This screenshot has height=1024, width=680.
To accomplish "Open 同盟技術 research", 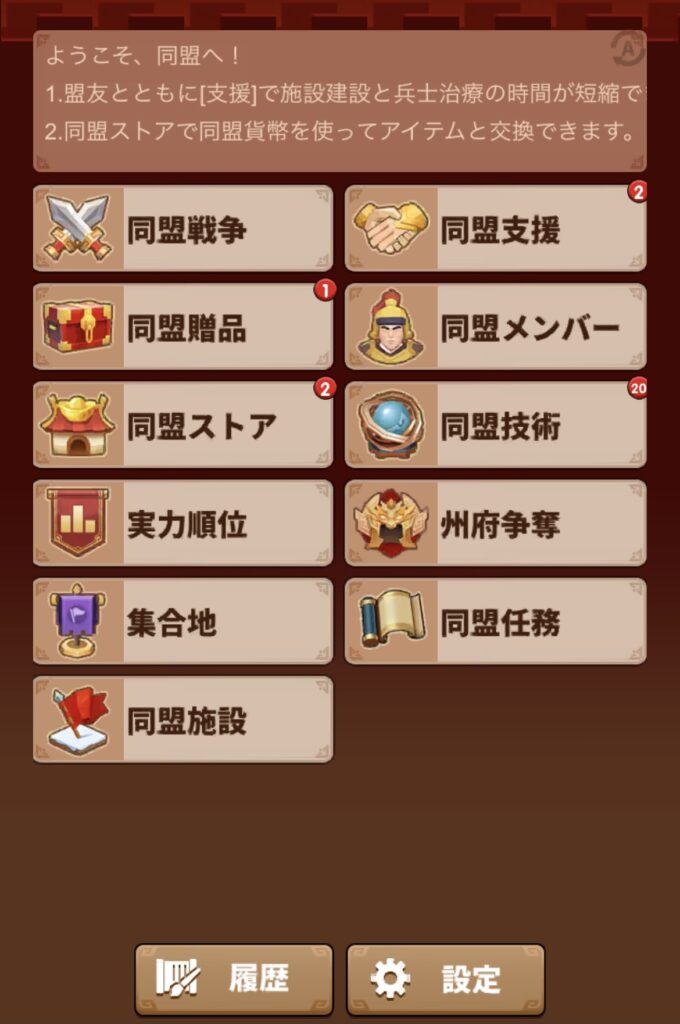I will 495,425.
